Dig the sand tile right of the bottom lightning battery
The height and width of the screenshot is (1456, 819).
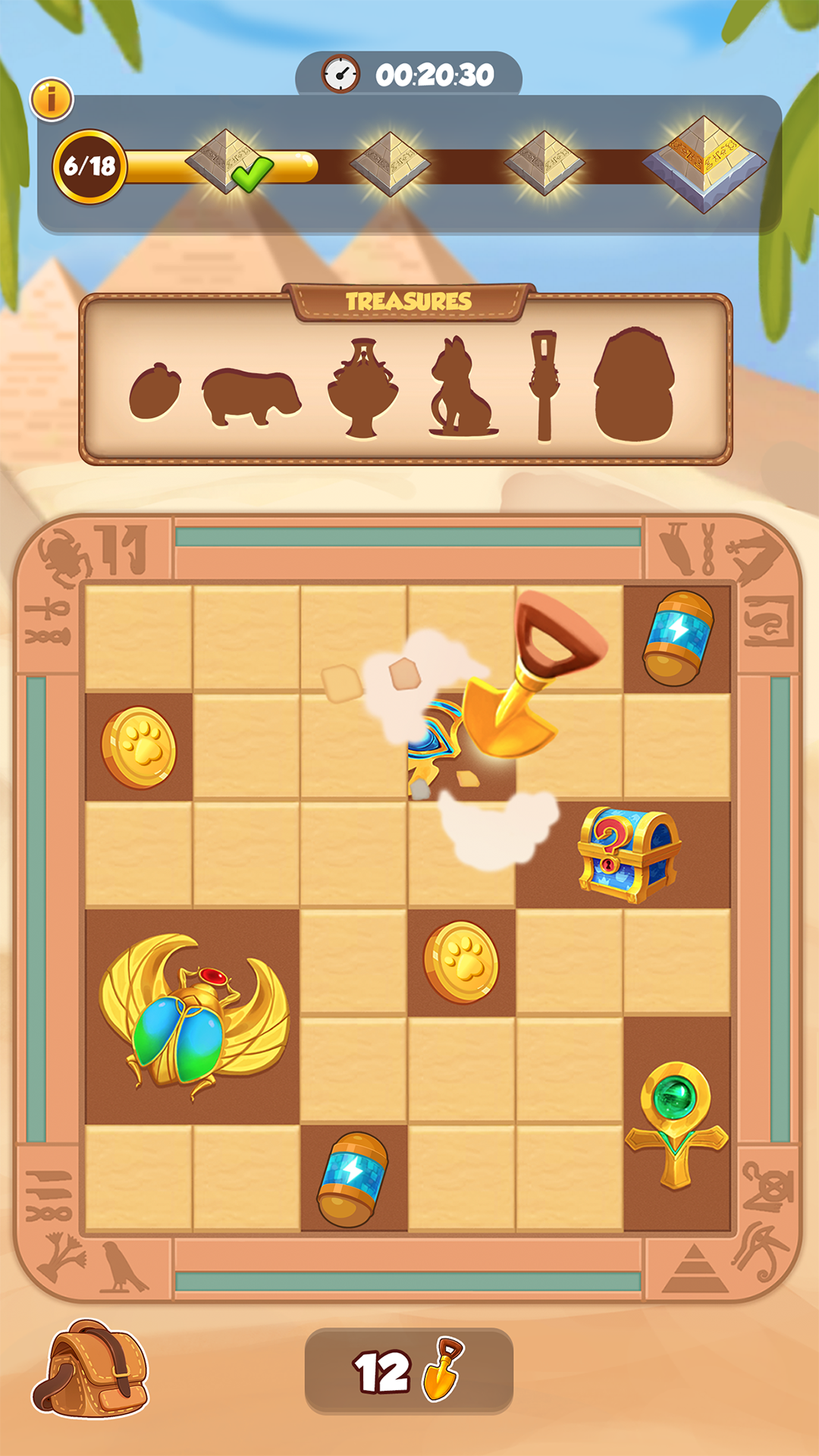(x=461, y=1178)
